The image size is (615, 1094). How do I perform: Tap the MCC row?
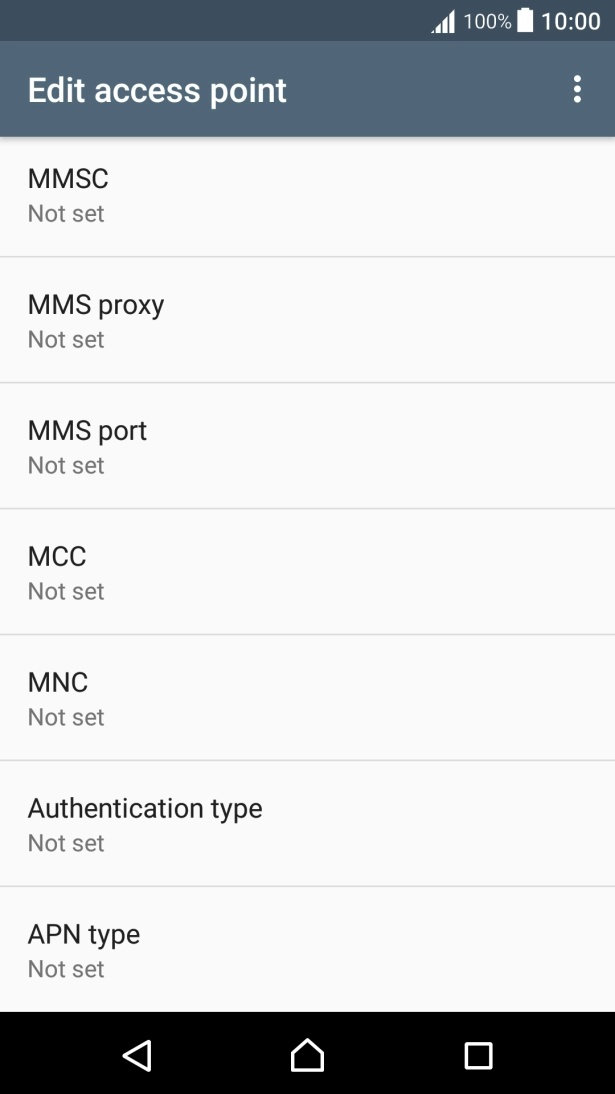pyautogui.click(x=307, y=573)
